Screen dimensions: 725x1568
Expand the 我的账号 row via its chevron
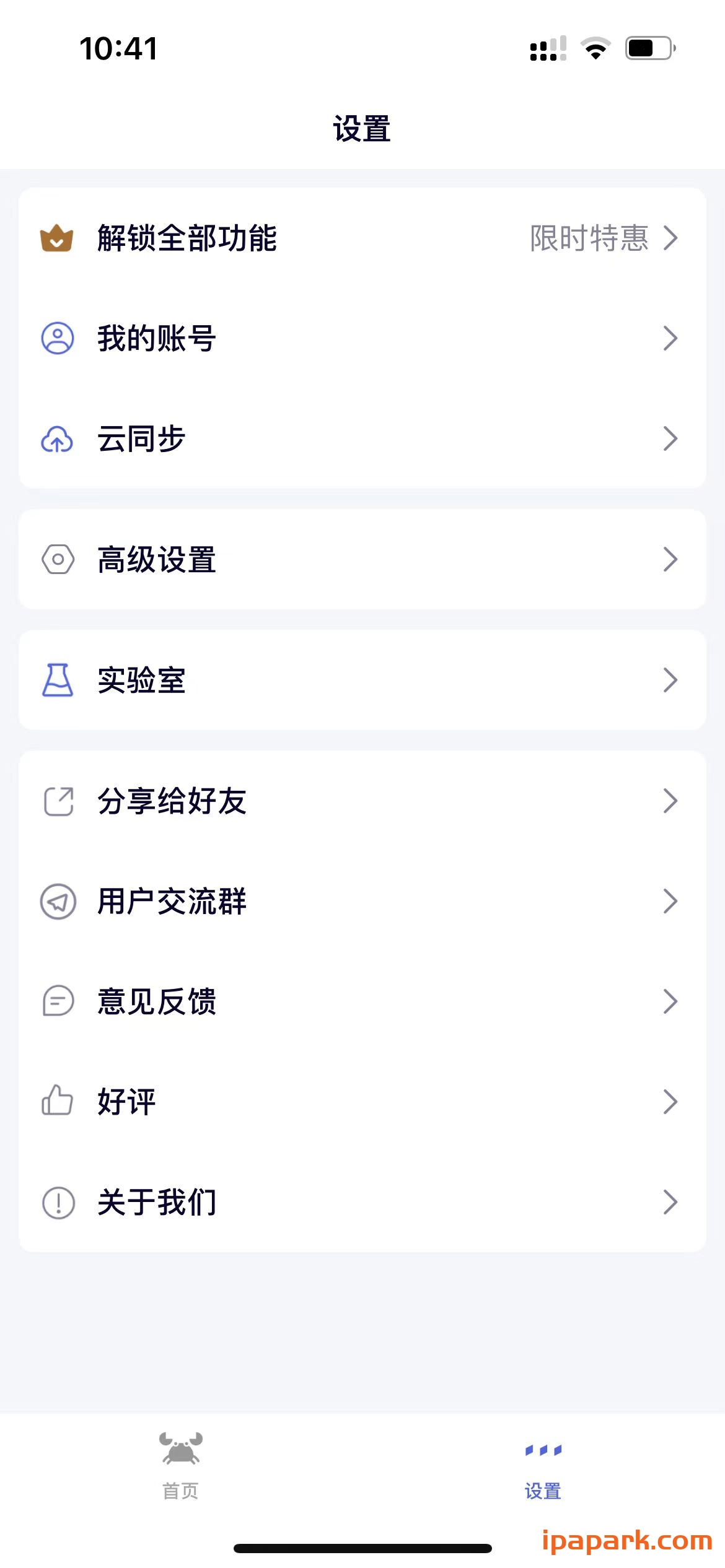[671, 338]
